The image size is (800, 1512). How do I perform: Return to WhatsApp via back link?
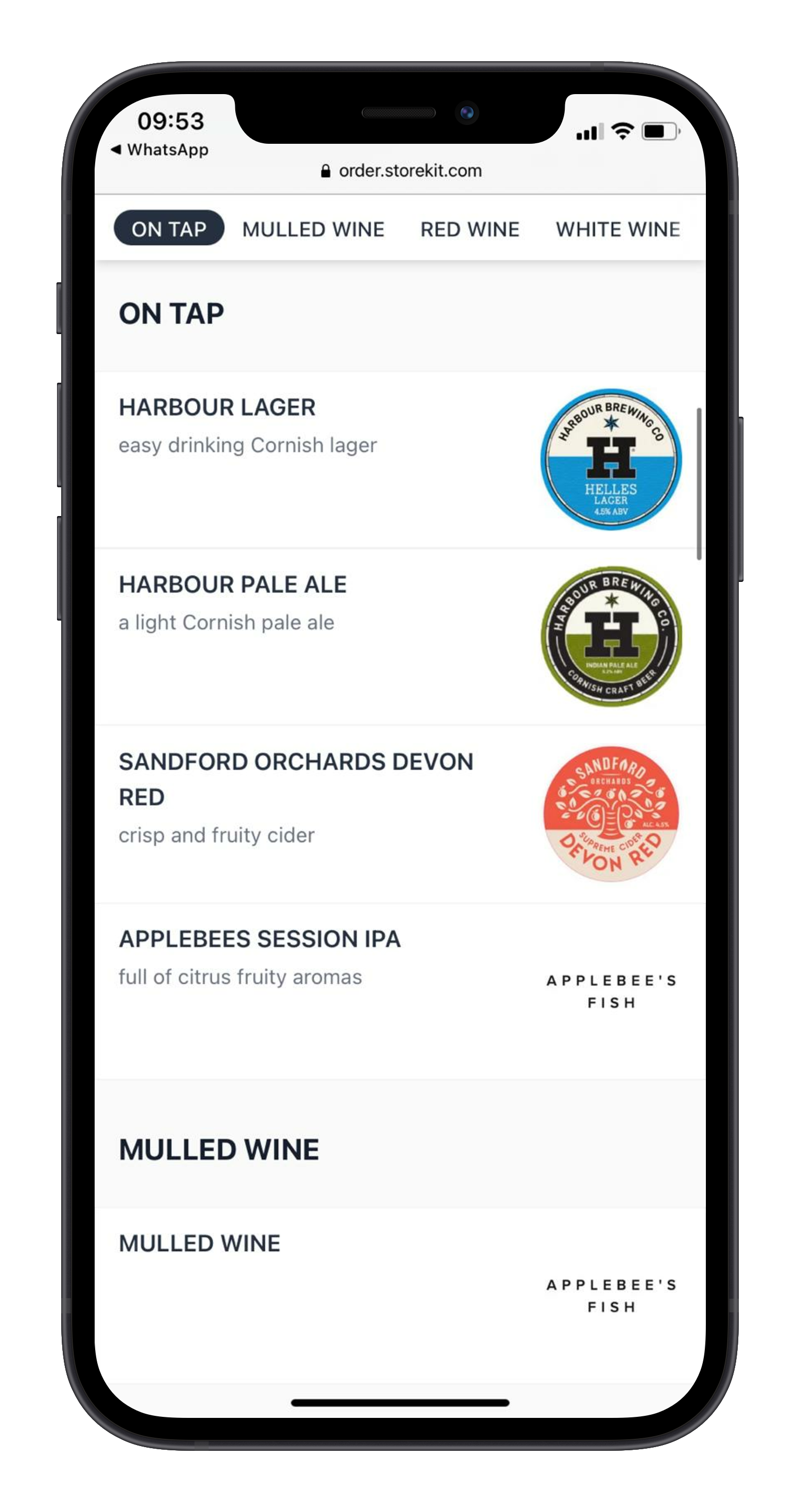159,150
